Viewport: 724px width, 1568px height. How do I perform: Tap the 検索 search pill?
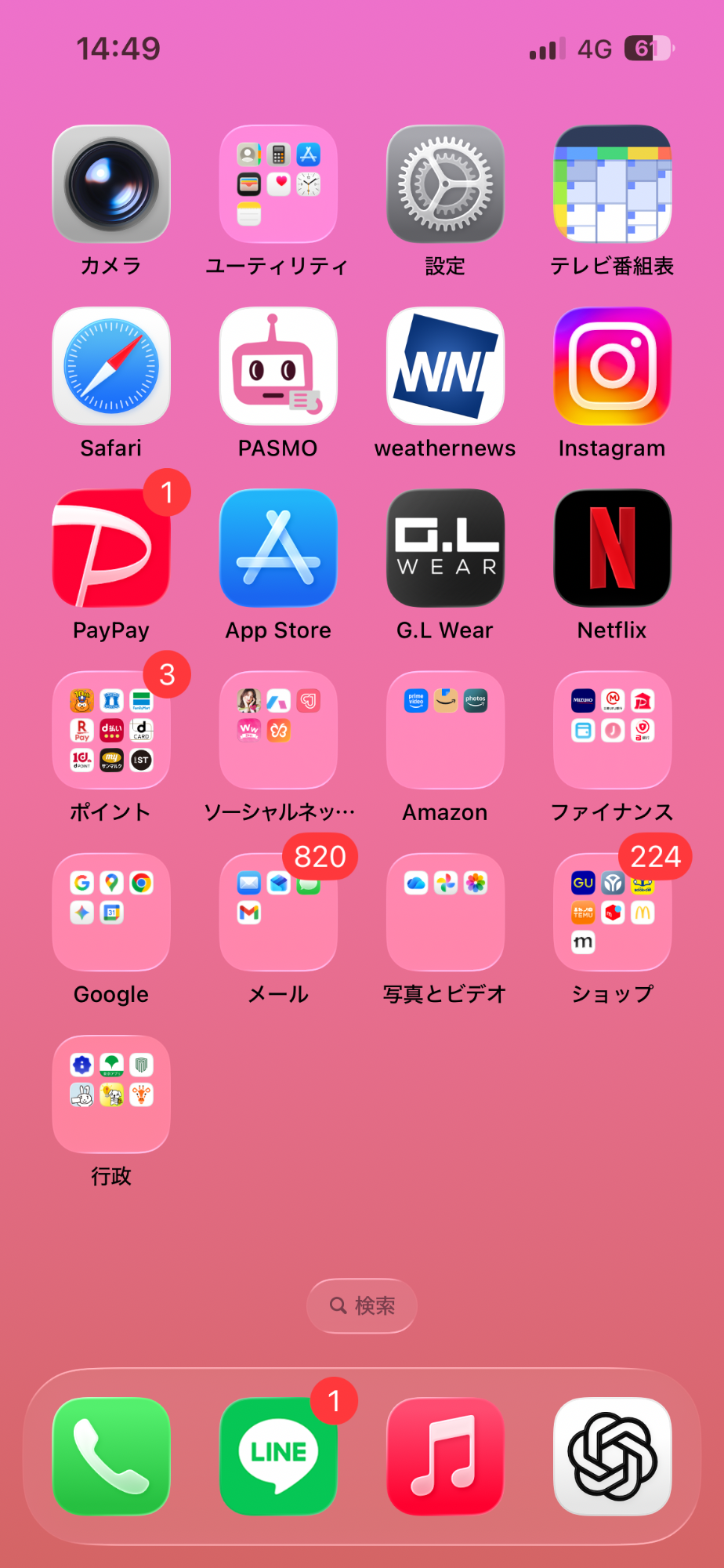pyautogui.click(x=362, y=1305)
